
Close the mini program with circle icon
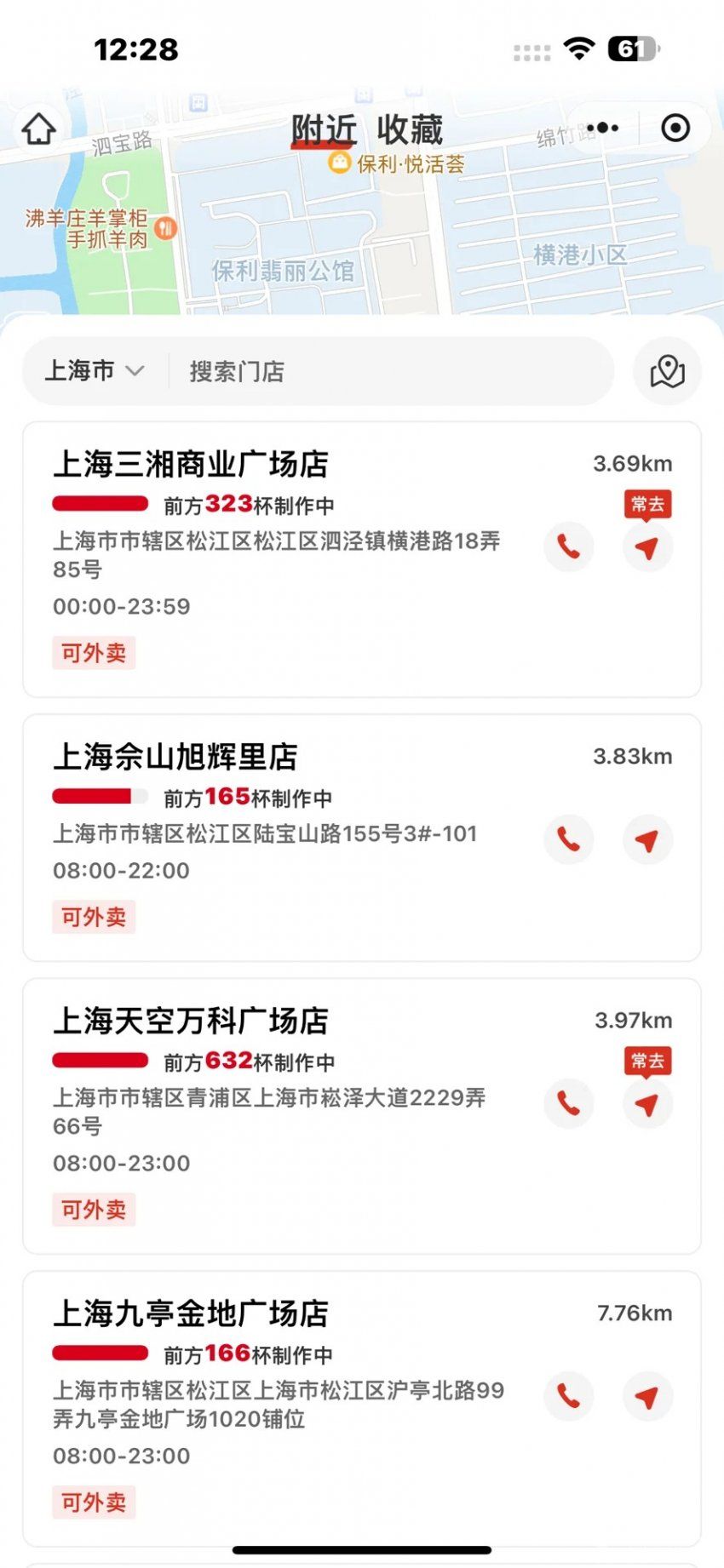pyautogui.click(x=675, y=129)
